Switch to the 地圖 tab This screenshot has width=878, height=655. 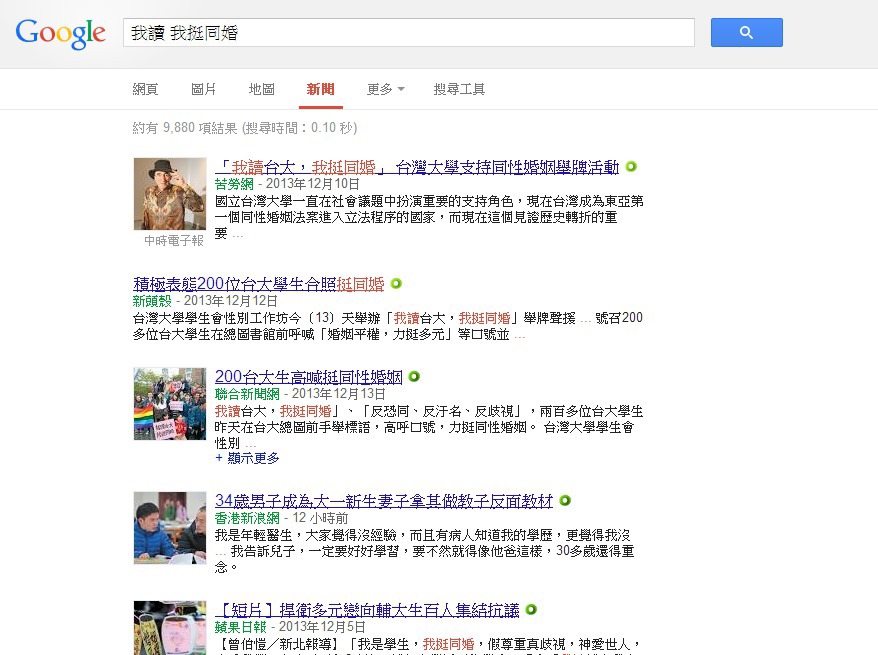point(261,89)
